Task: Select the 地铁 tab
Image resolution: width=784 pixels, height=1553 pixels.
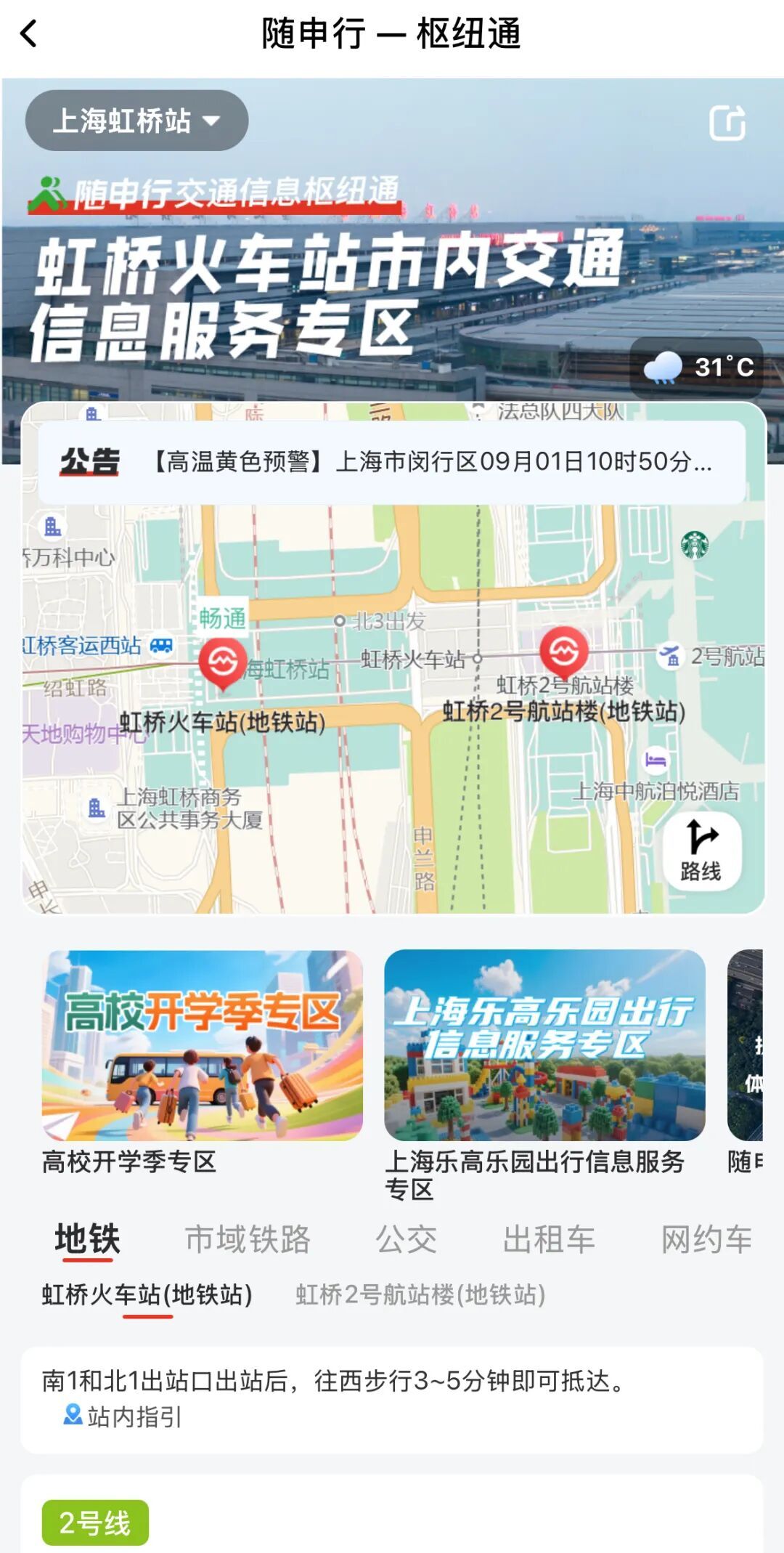Action: 87,1239
